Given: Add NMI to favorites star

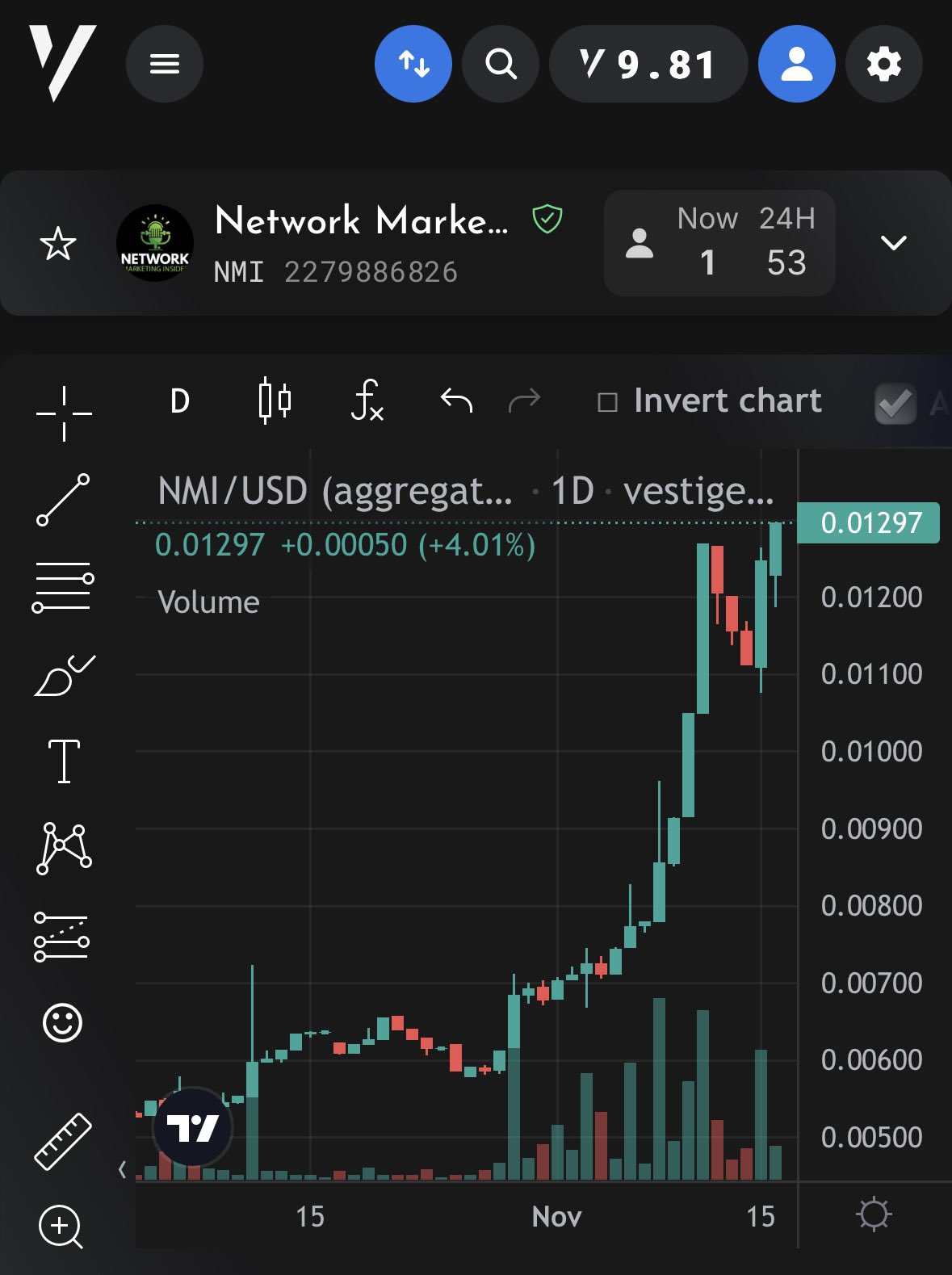Looking at the screenshot, I should click(x=58, y=243).
